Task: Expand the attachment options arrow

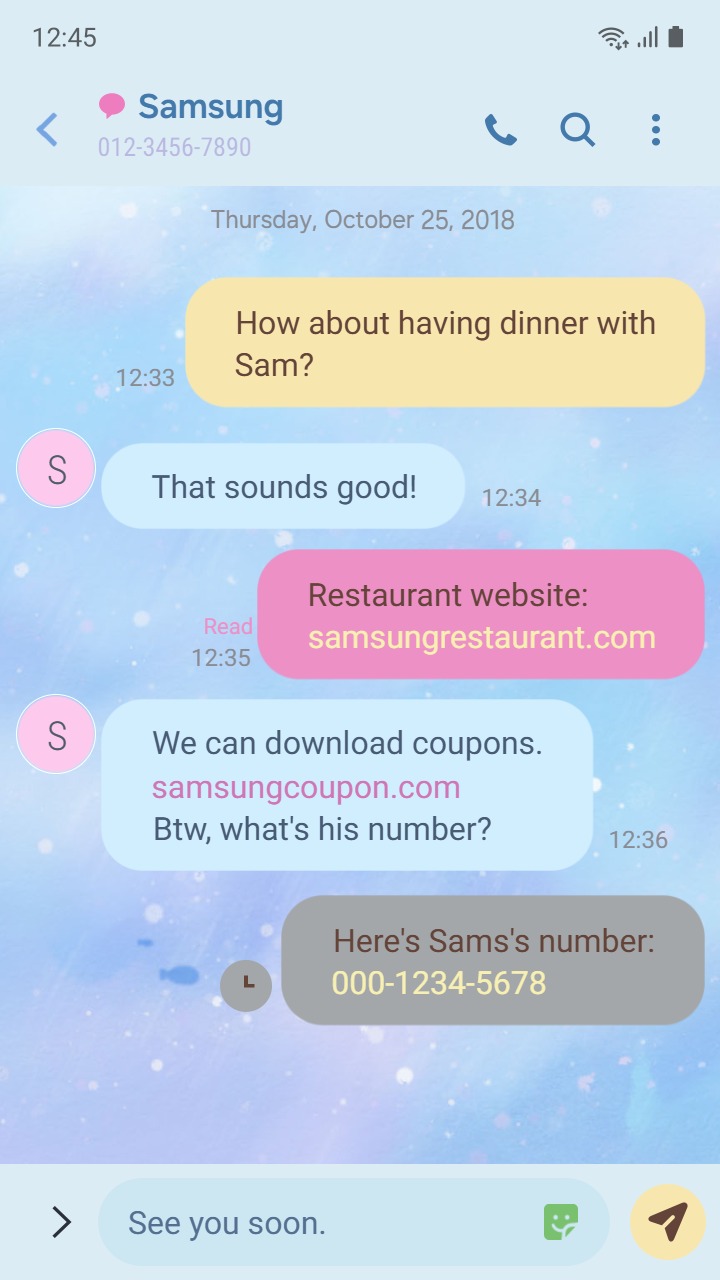Action: pos(61,1222)
